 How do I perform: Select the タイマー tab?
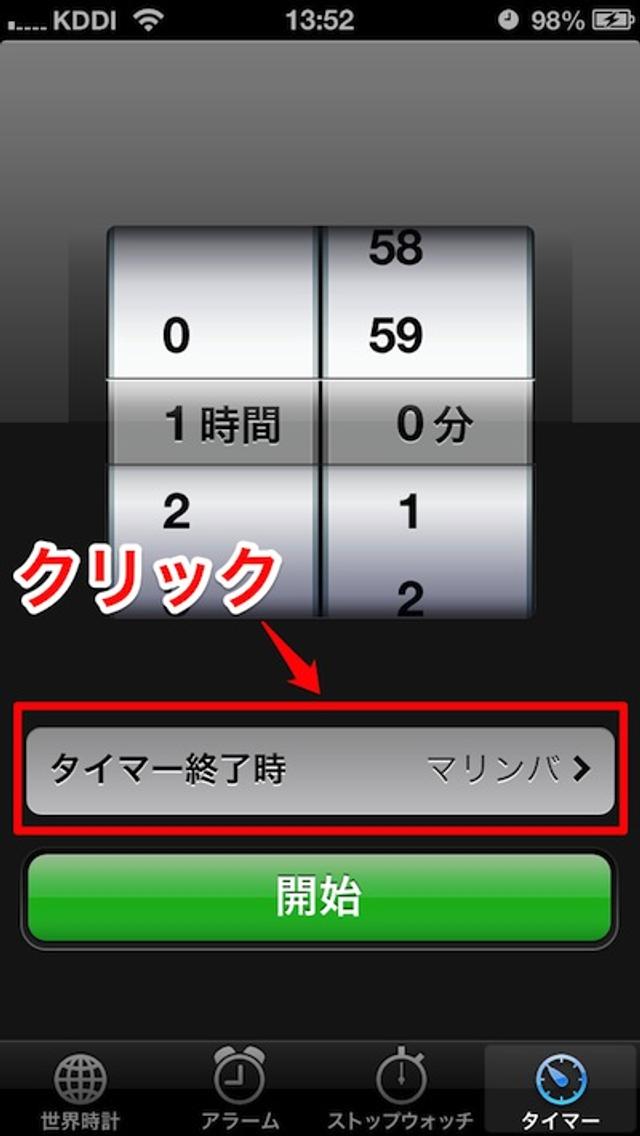[x=560, y=1090]
